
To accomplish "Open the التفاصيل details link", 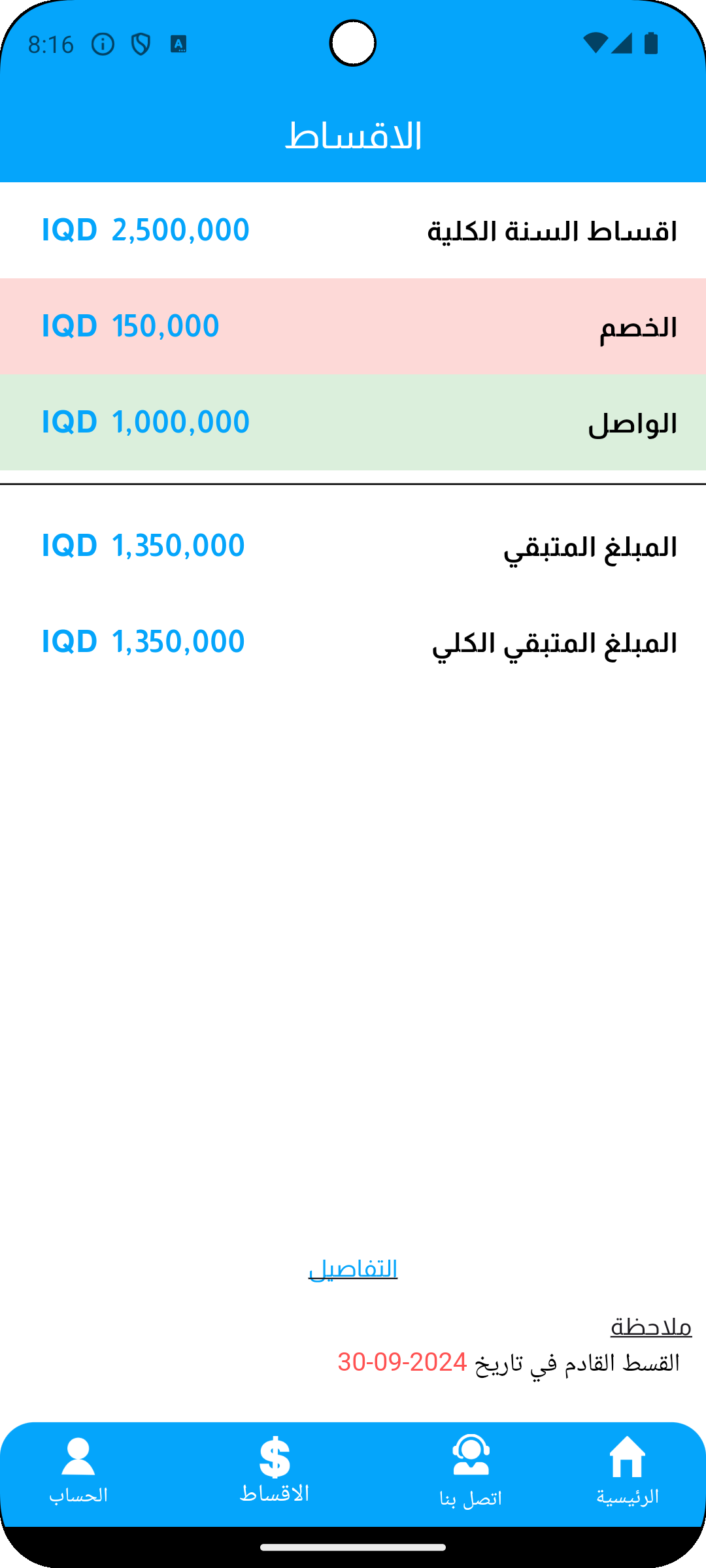I will (353, 1269).
